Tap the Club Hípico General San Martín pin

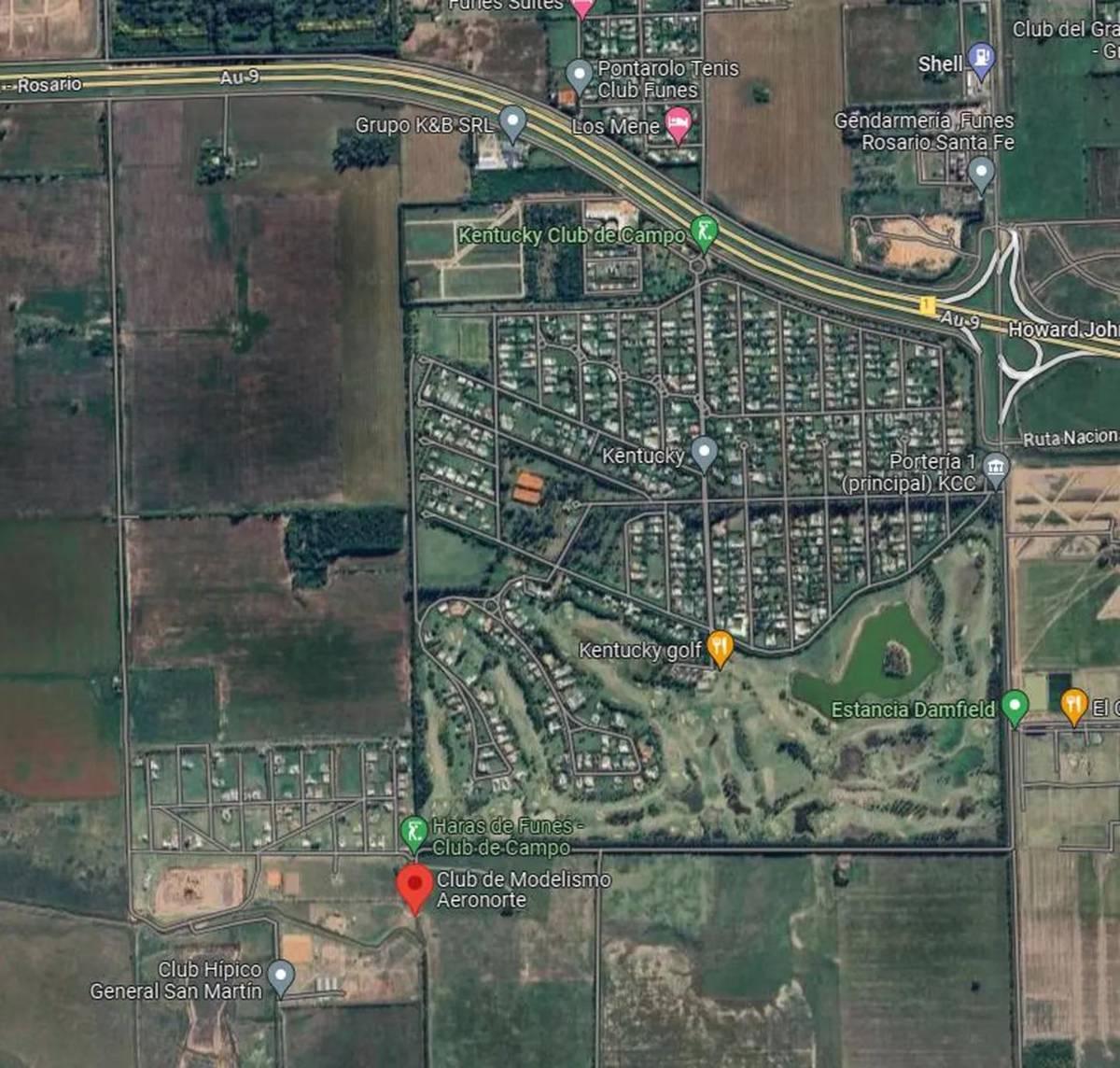point(281,977)
